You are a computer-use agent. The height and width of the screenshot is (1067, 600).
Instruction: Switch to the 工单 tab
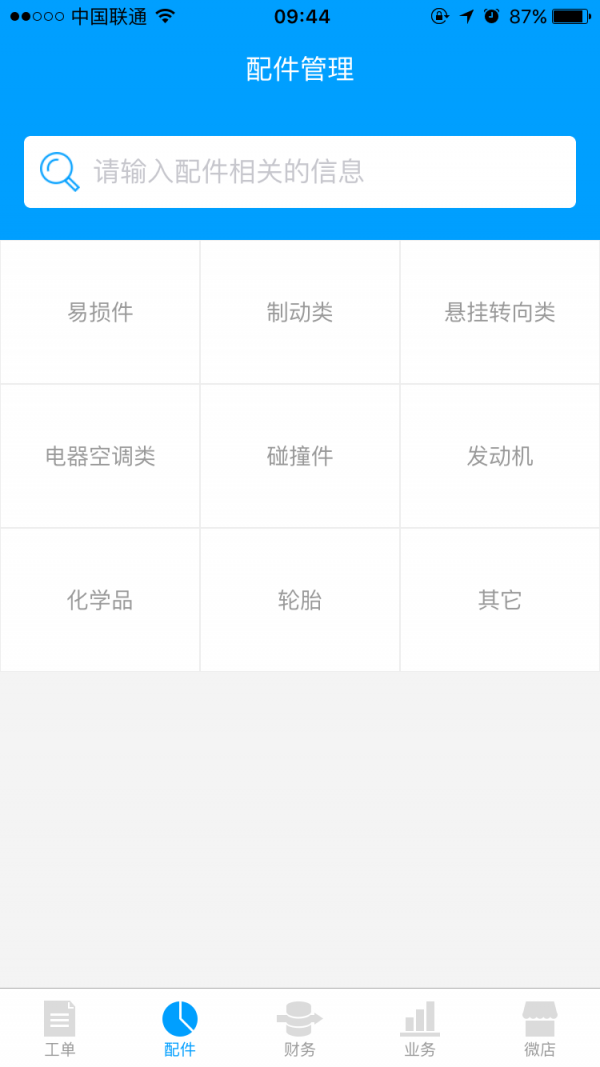tap(60, 1028)
